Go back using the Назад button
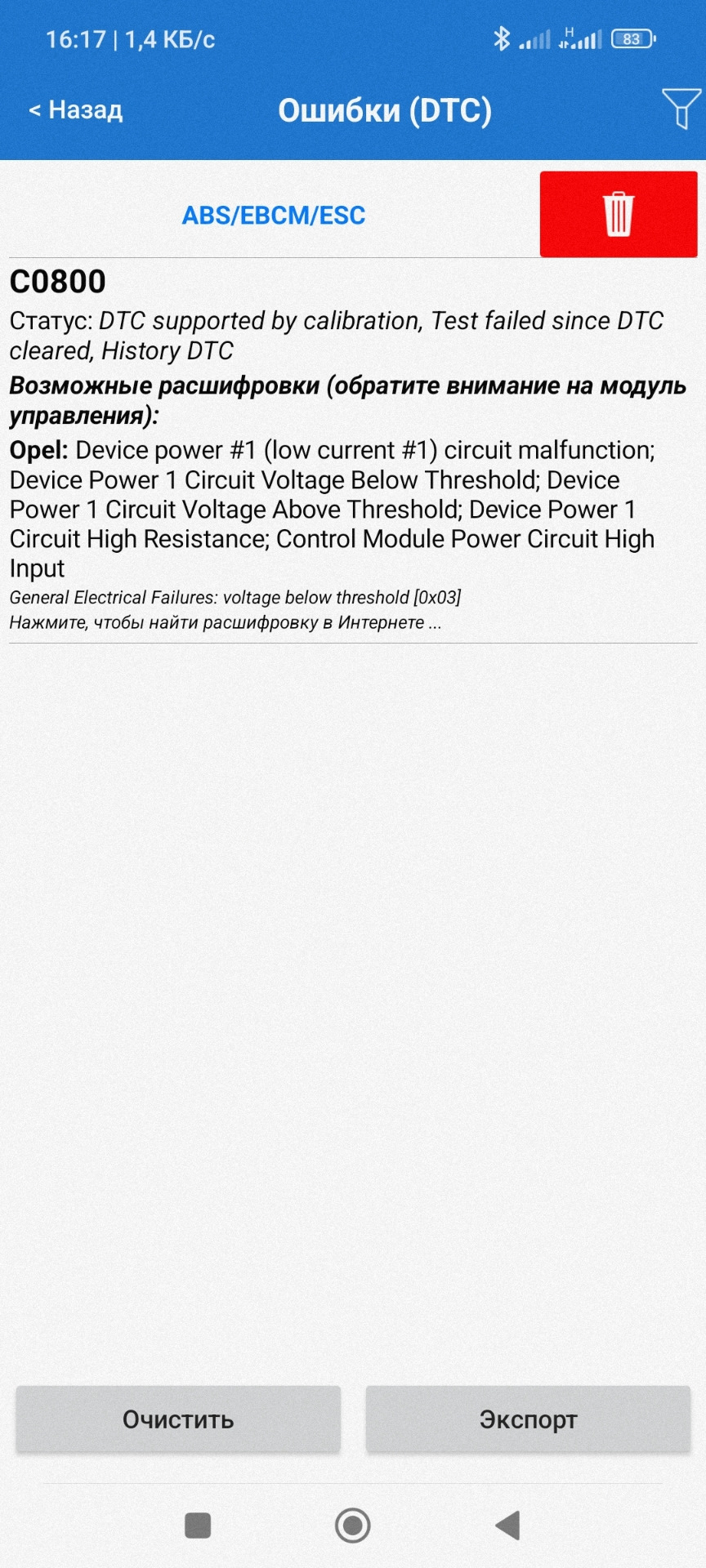 (76, 109)
